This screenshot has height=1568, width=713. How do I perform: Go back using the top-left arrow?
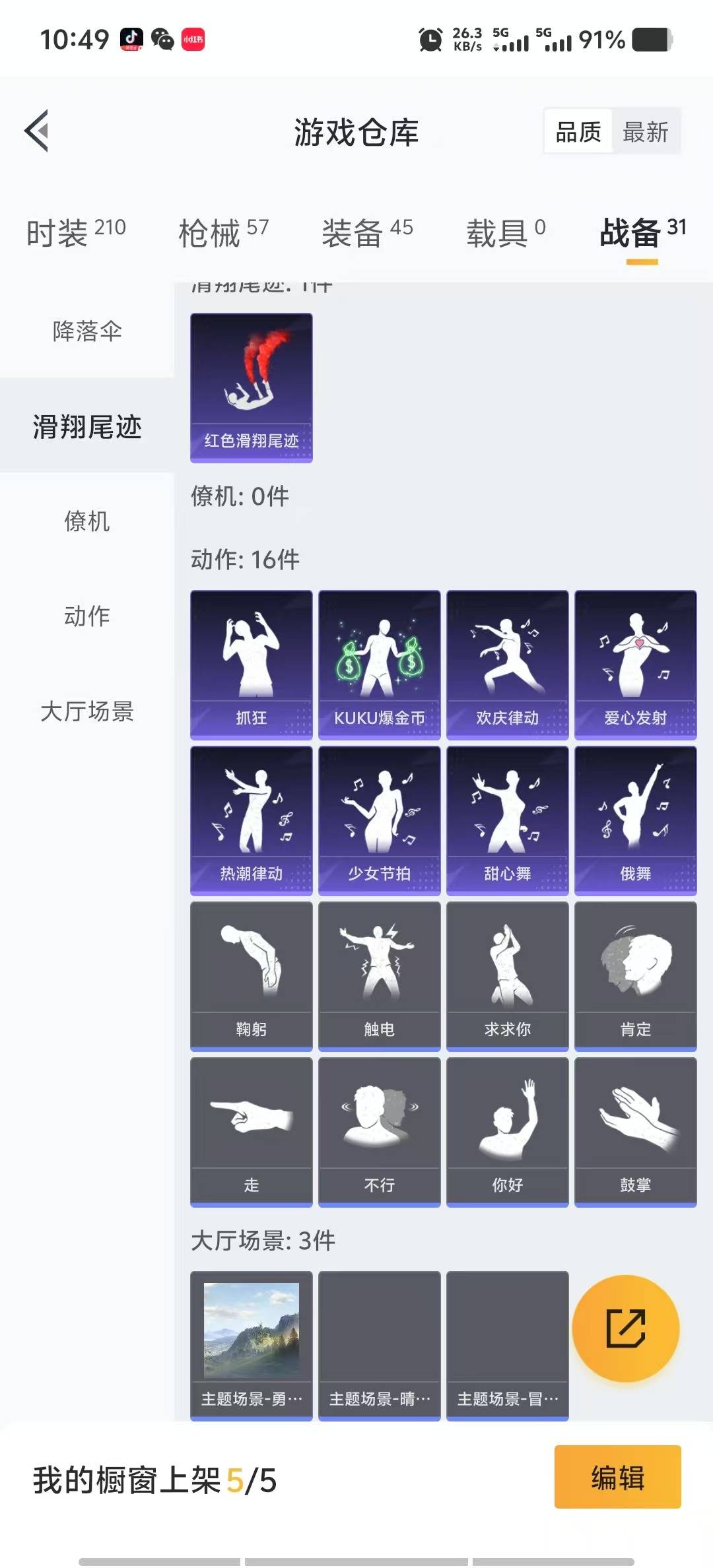[37, 131]
